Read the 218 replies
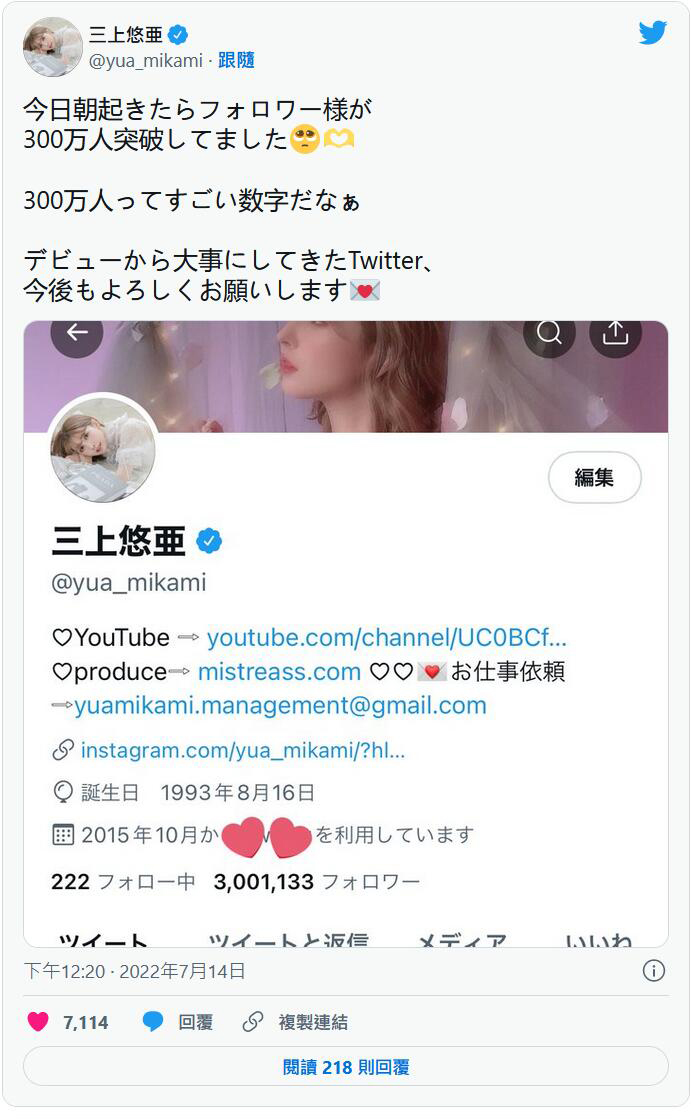This screenshot has width=691, height=1119. [345, 1067]
